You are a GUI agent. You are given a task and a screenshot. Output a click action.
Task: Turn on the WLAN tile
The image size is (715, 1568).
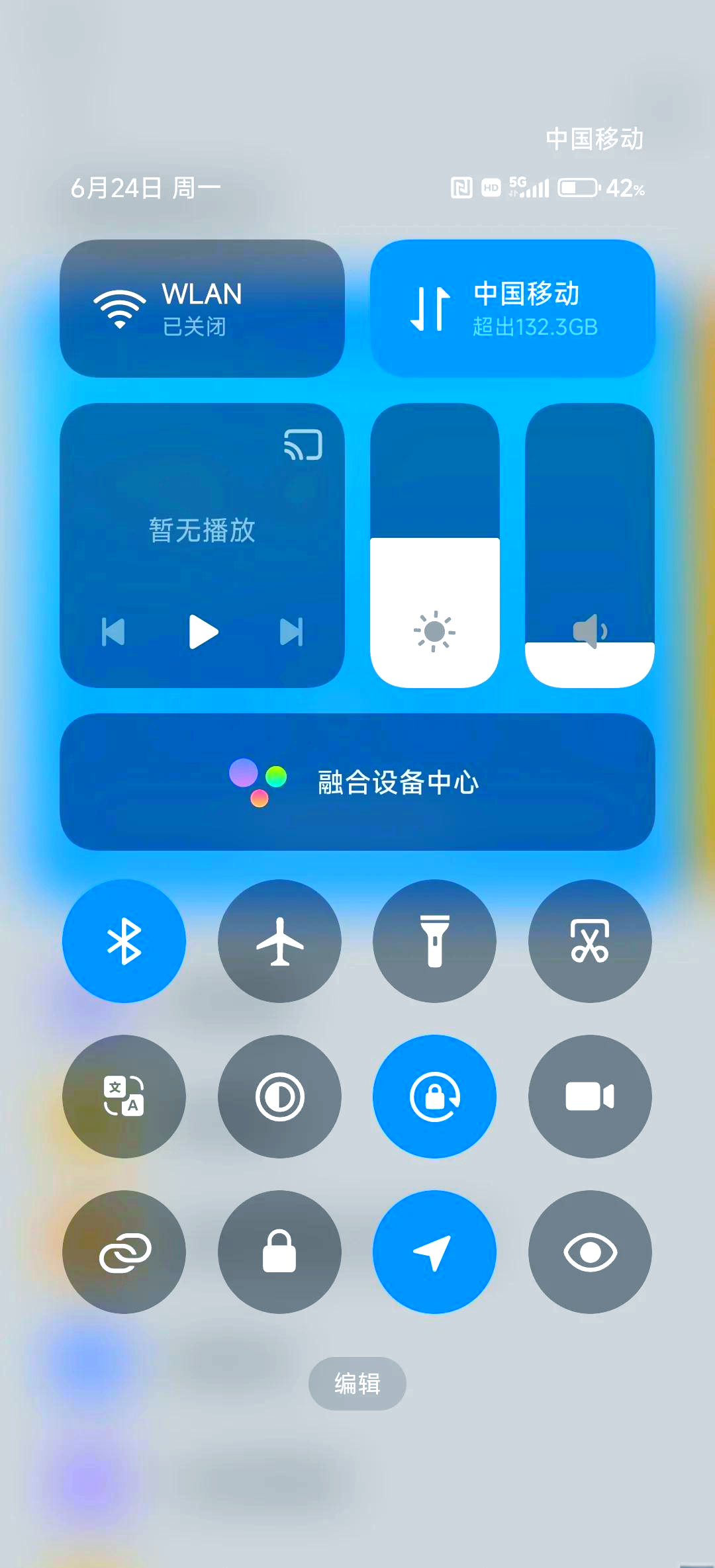[202, 308]
